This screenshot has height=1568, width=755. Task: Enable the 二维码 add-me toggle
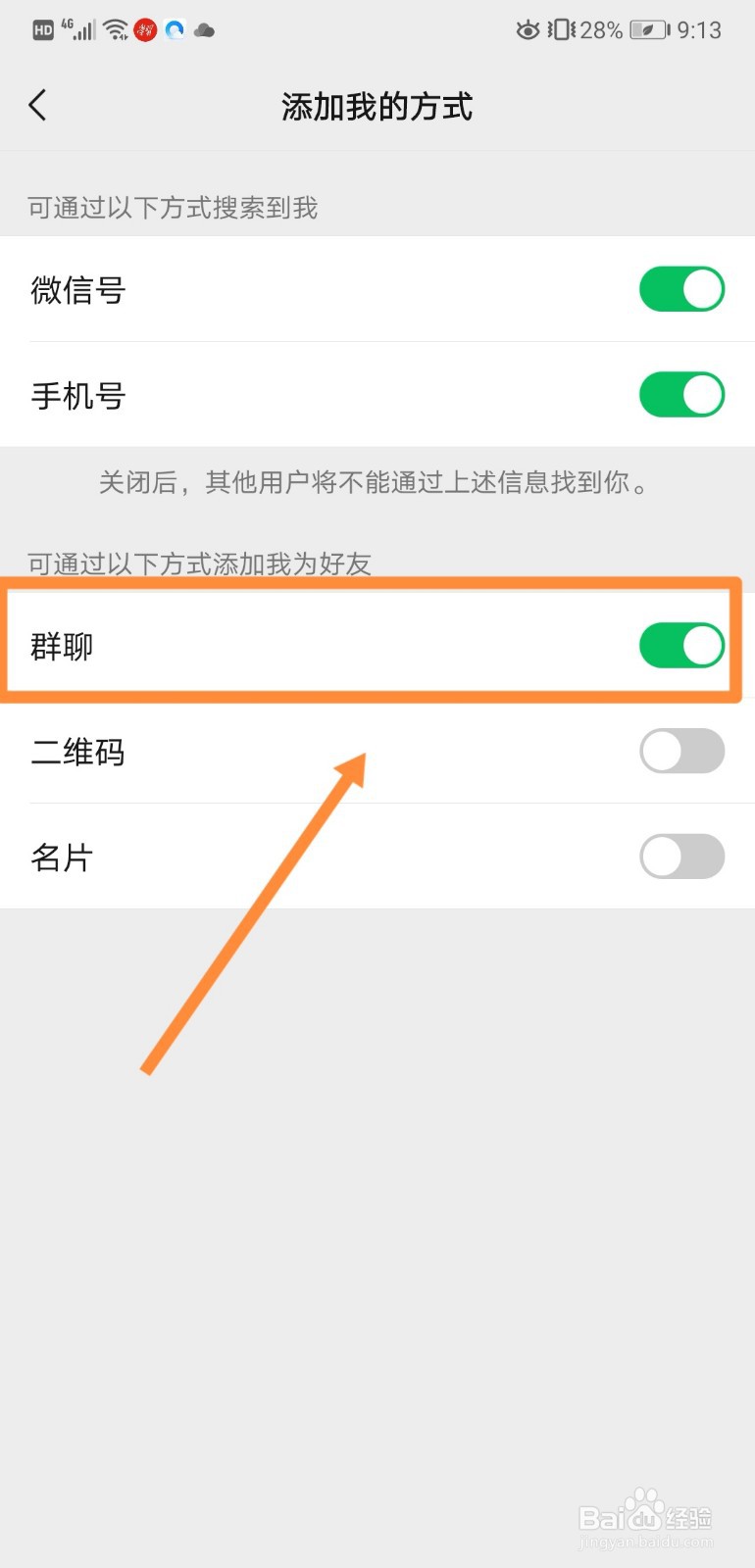click(681, 751)
